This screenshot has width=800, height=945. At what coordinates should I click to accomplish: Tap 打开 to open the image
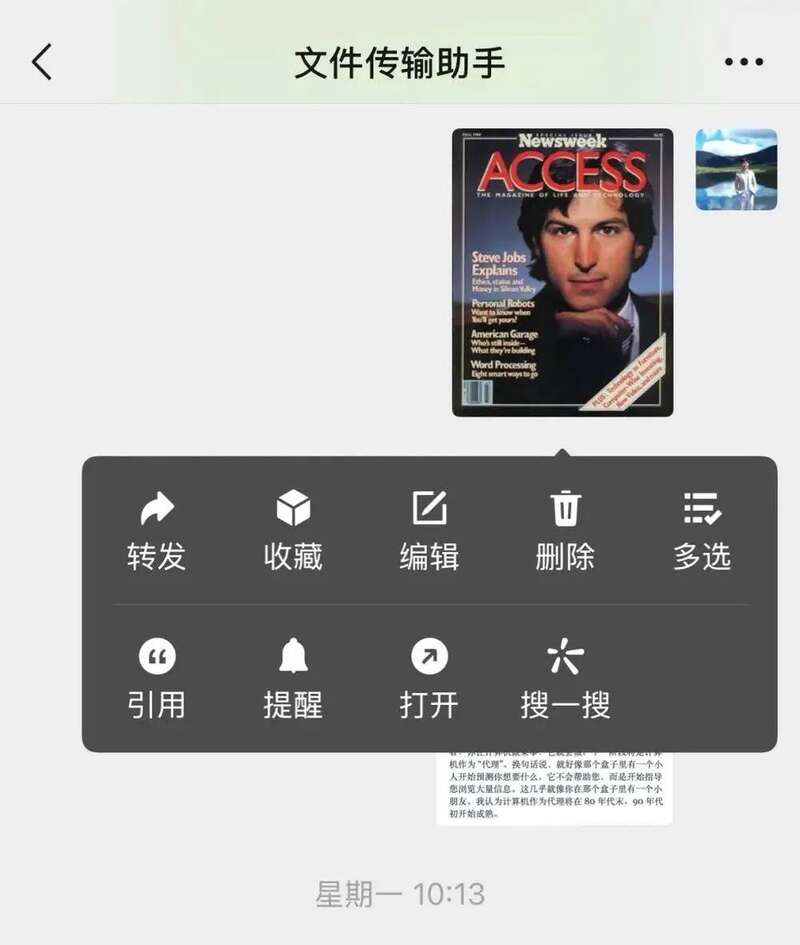tap(429, 680)
